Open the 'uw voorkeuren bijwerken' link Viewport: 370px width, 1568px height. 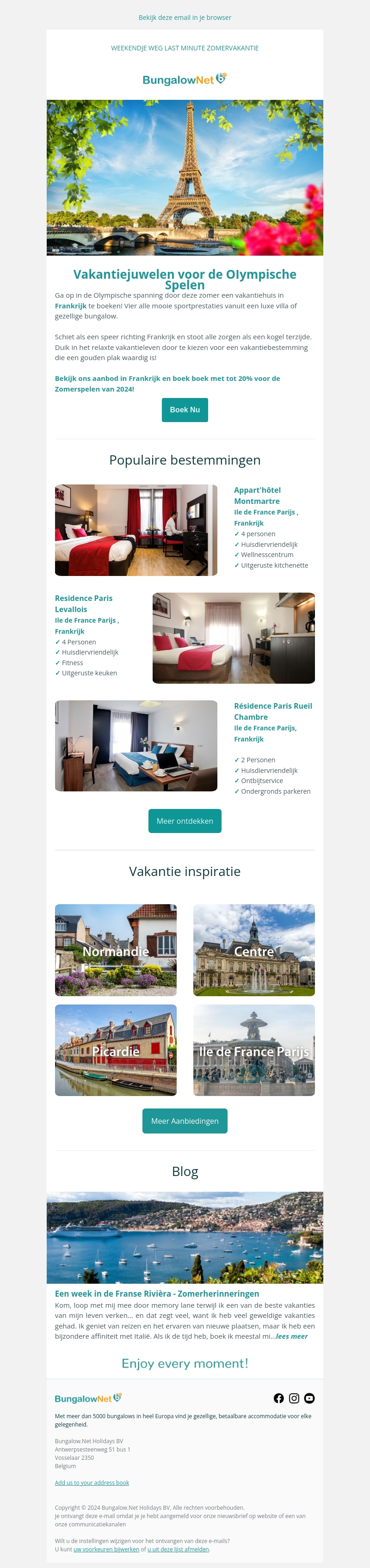(106, 1549)
